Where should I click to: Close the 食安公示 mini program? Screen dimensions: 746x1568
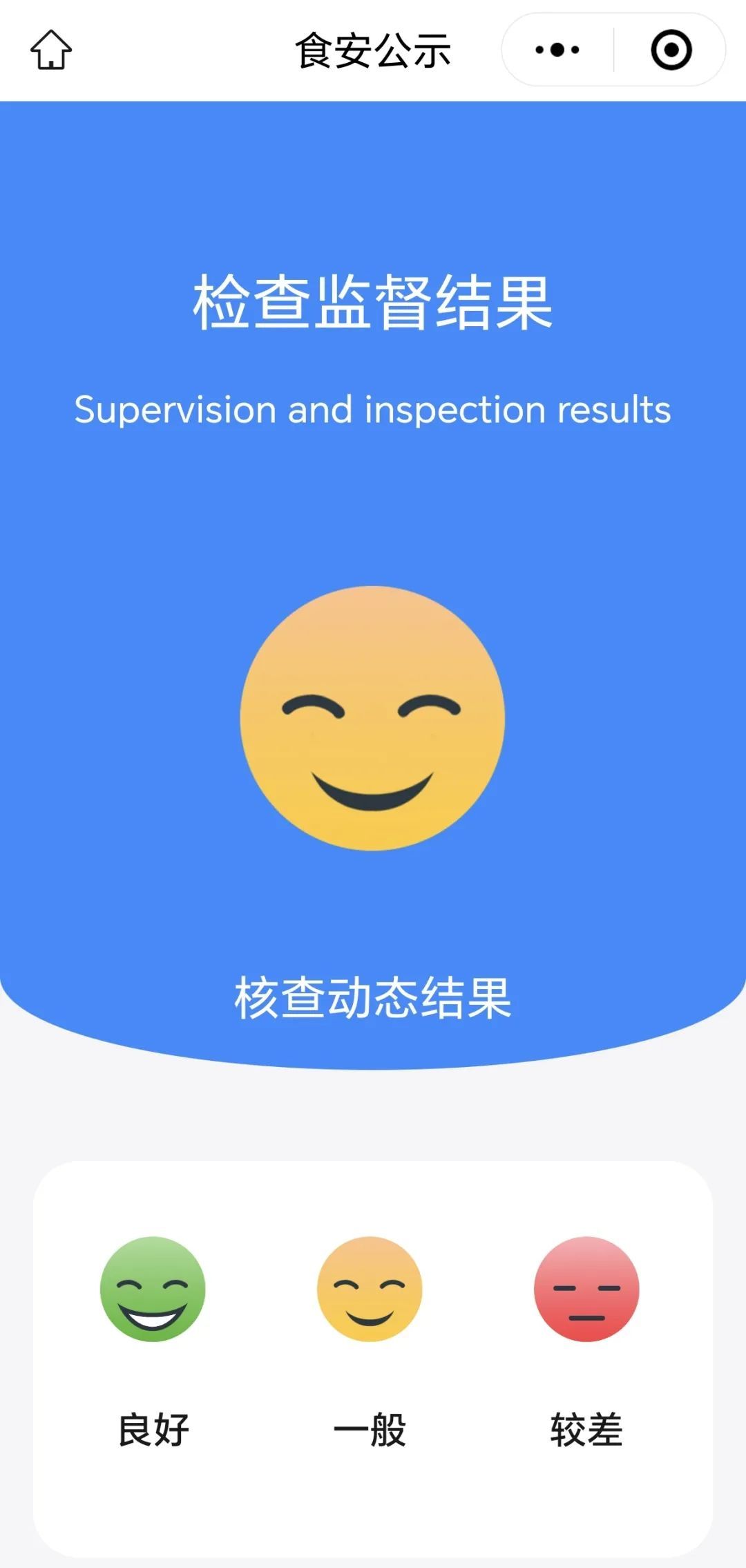(671, 50)
